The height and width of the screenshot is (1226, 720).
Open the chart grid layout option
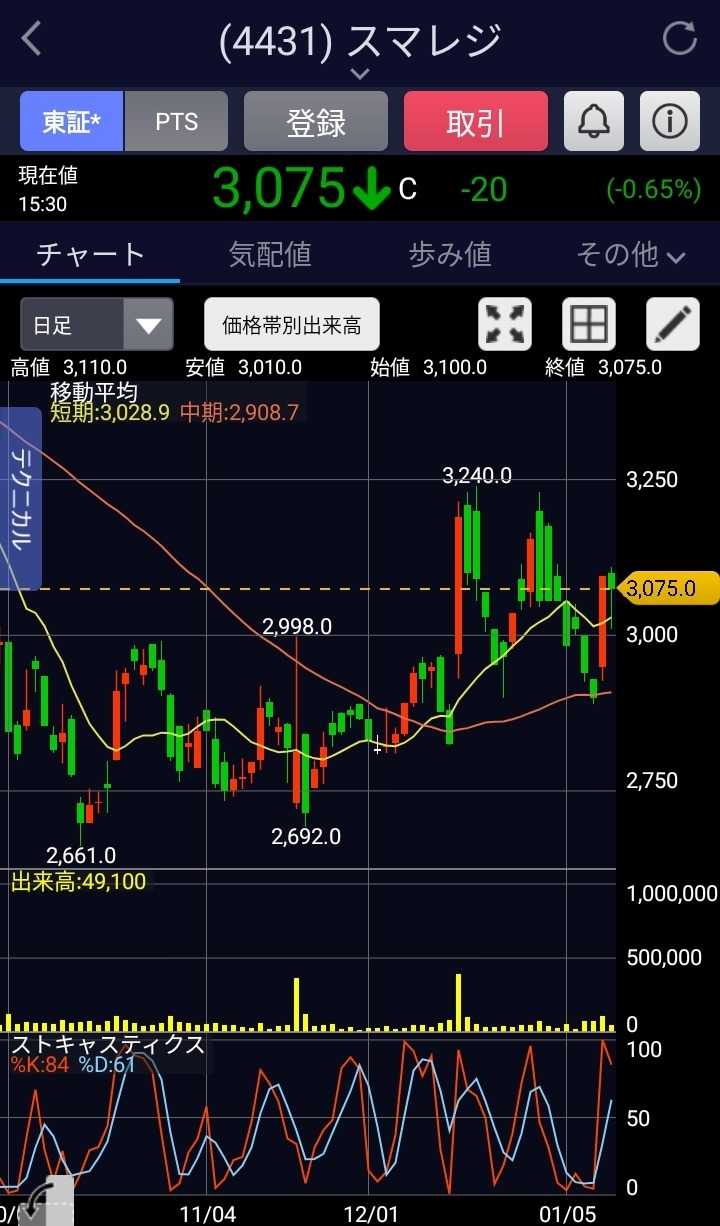pyautogui.click(x=590, y=325)
